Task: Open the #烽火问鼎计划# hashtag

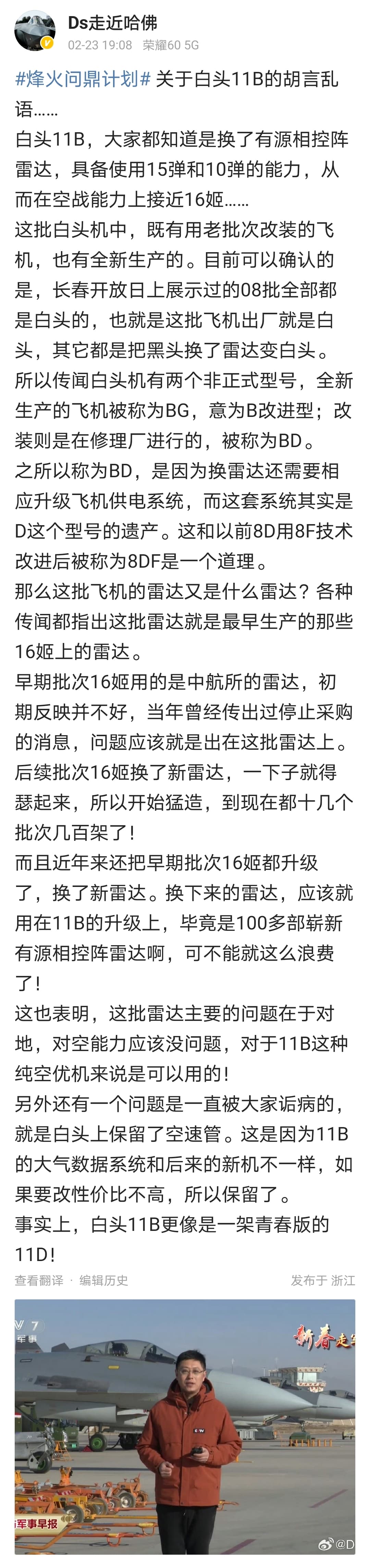Action: 83,79
